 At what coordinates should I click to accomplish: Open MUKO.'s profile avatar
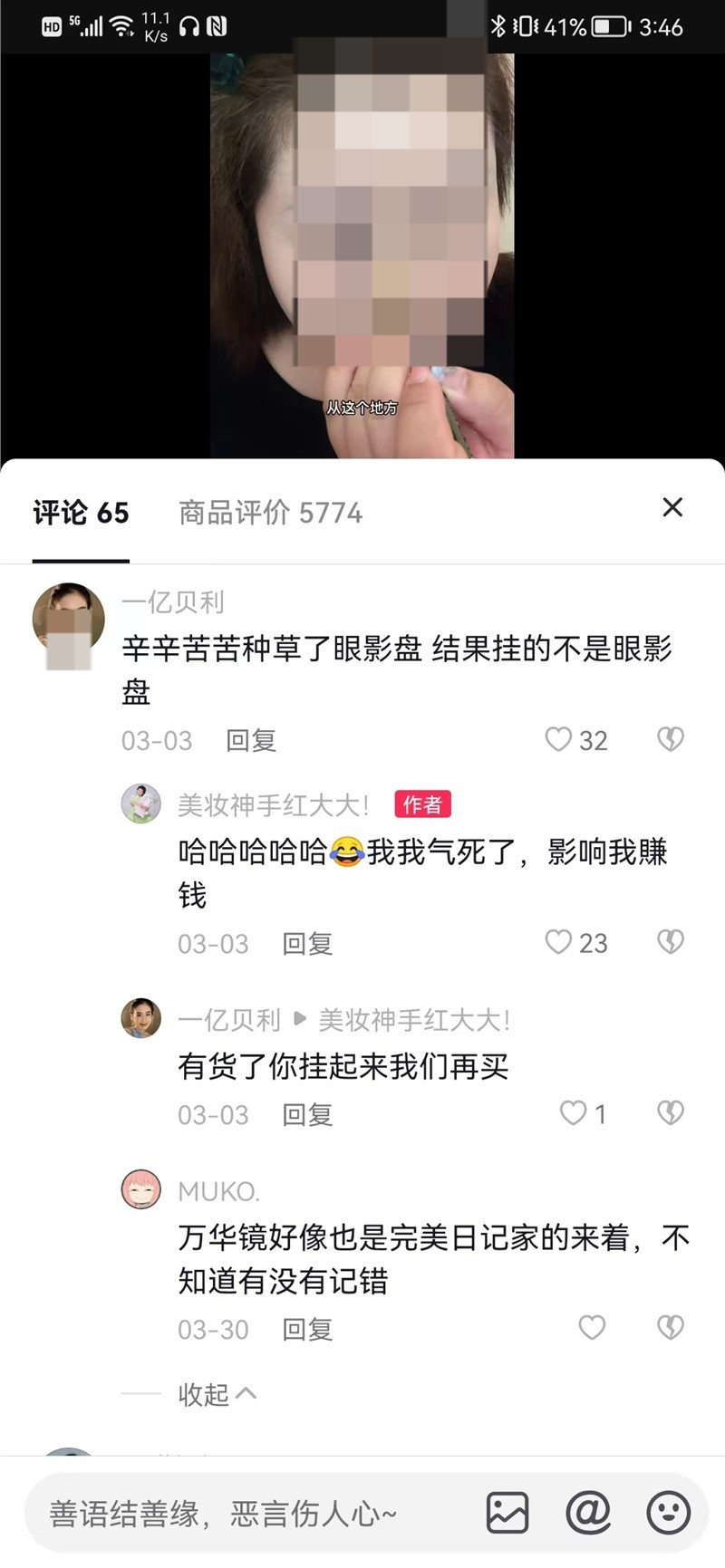click(141, 1189)
